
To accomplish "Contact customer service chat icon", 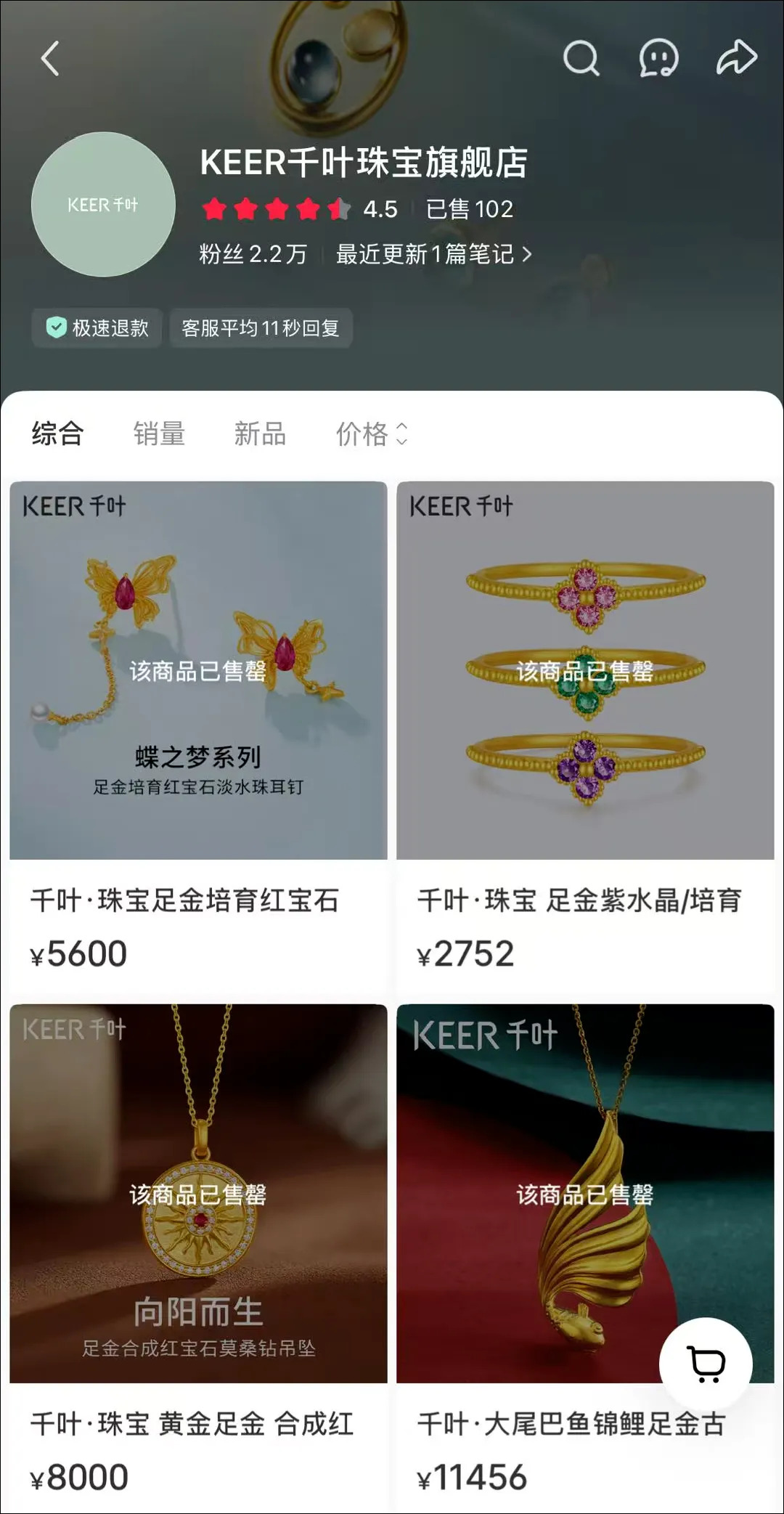I will 658,58.
